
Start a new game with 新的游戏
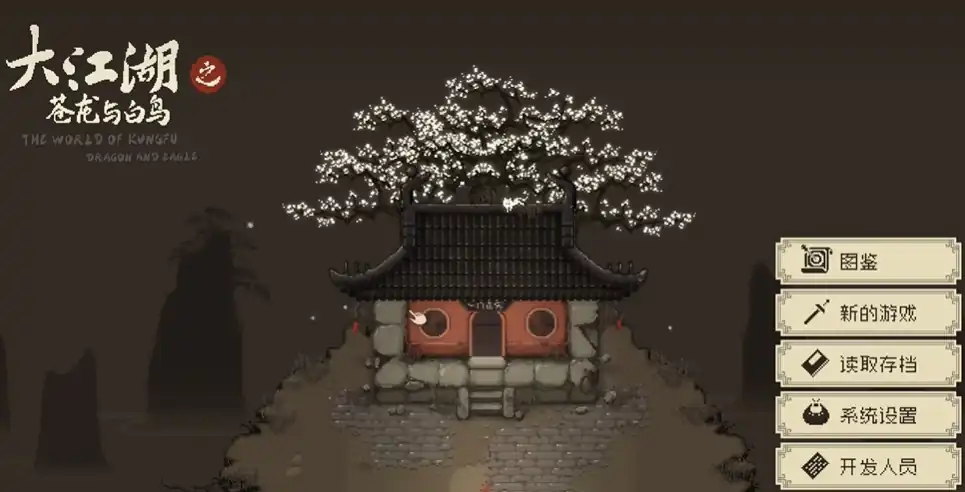867,314
